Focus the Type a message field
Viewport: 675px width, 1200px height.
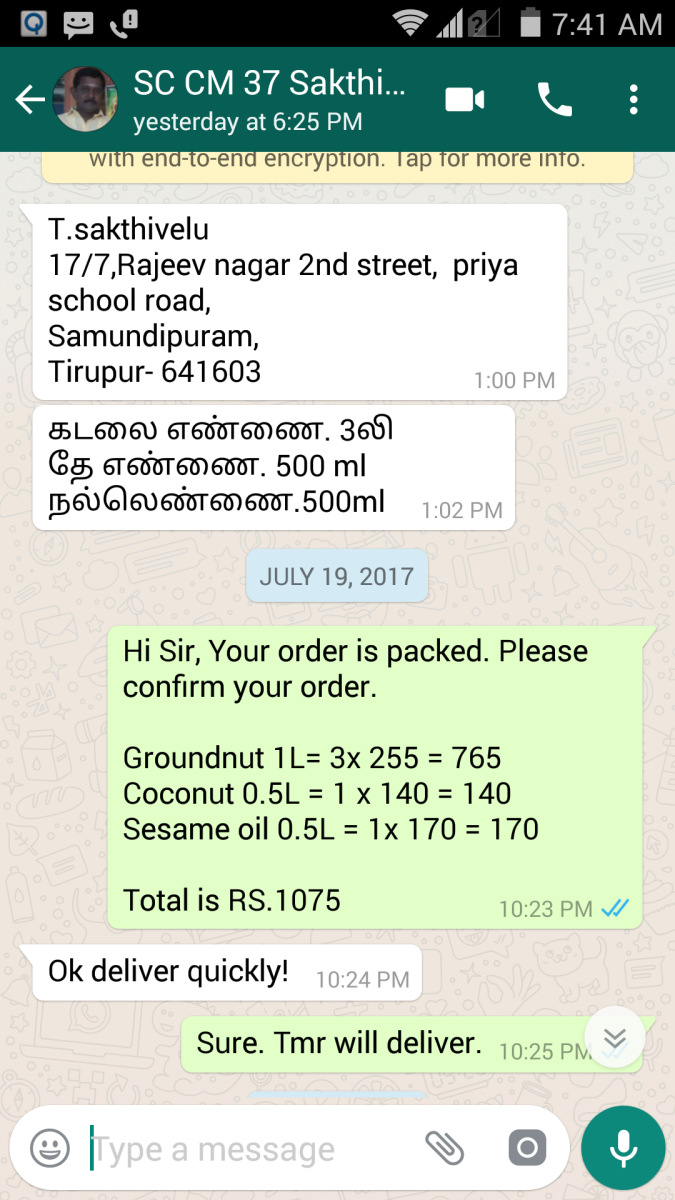250,1148
